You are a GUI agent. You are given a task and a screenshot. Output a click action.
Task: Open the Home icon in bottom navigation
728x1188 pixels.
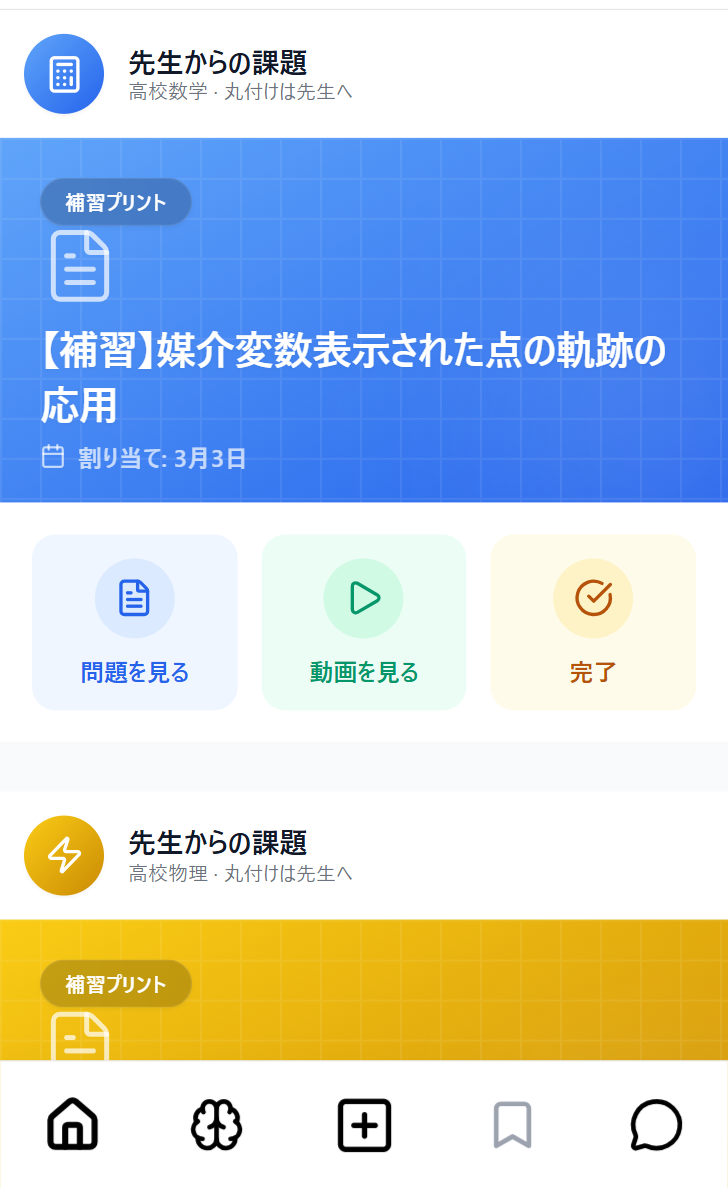pos(72,1124)
